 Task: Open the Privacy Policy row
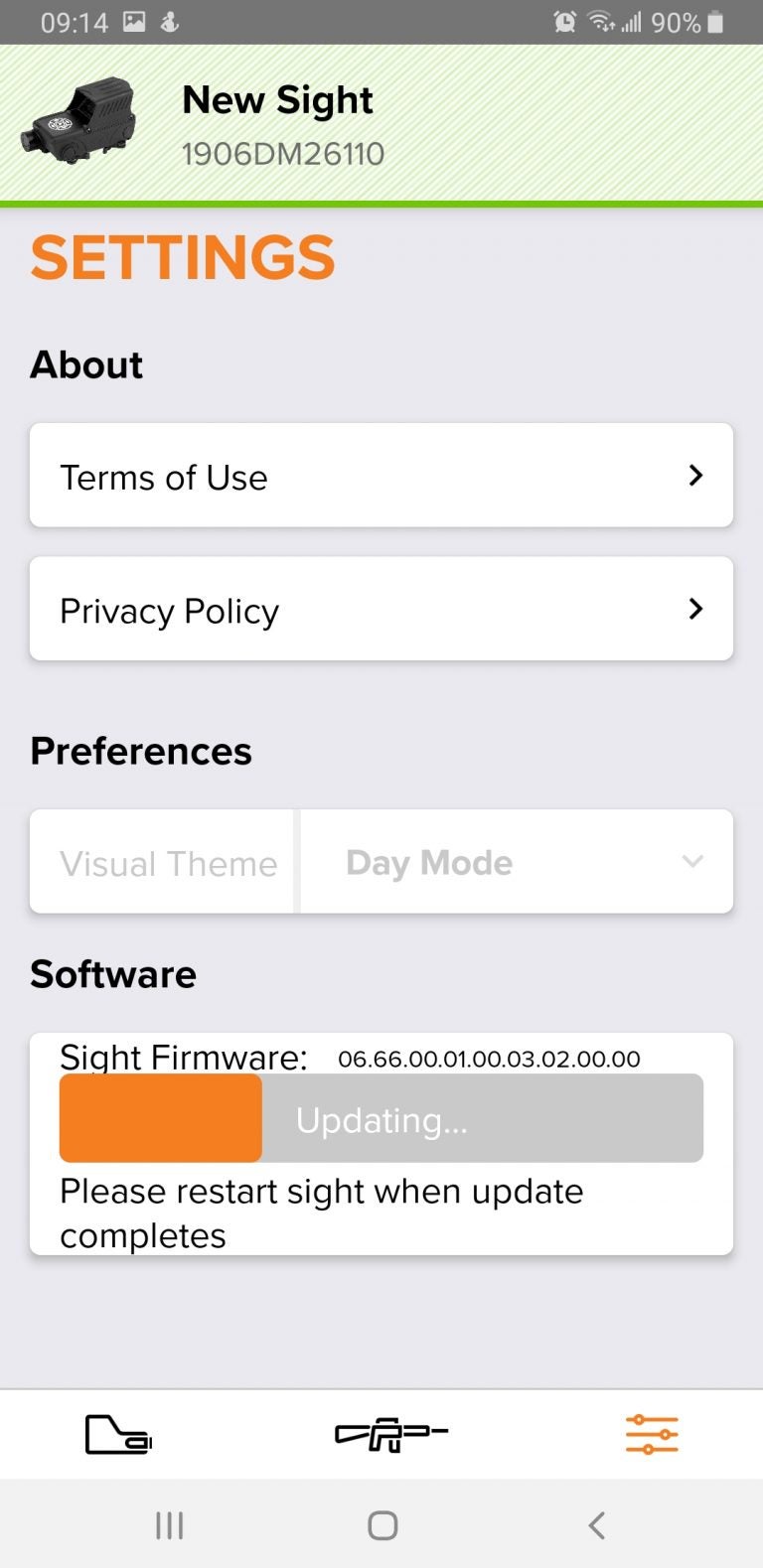381,609
